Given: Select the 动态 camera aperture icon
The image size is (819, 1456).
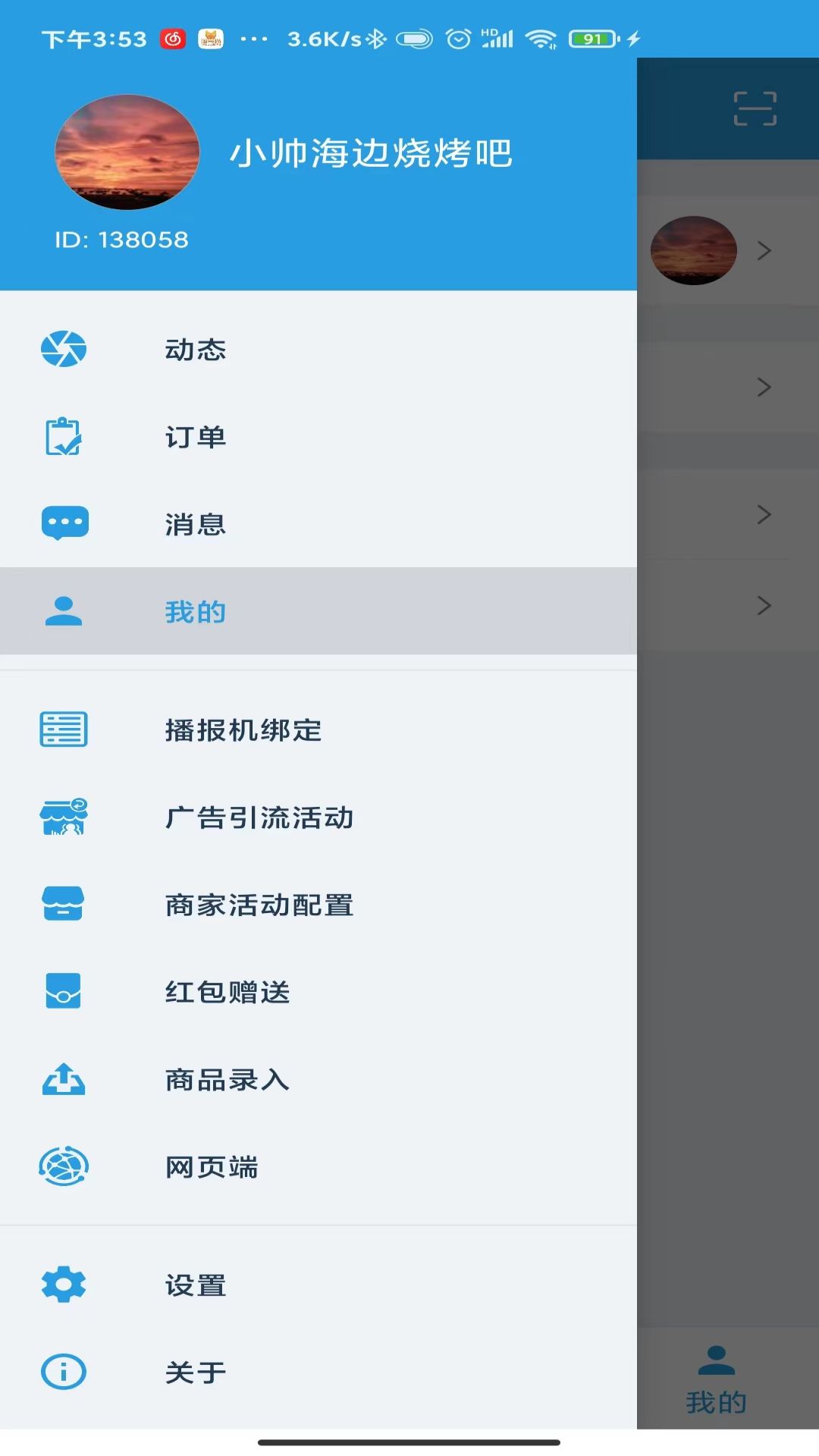Looking at the screenshot, I should 64,350.
